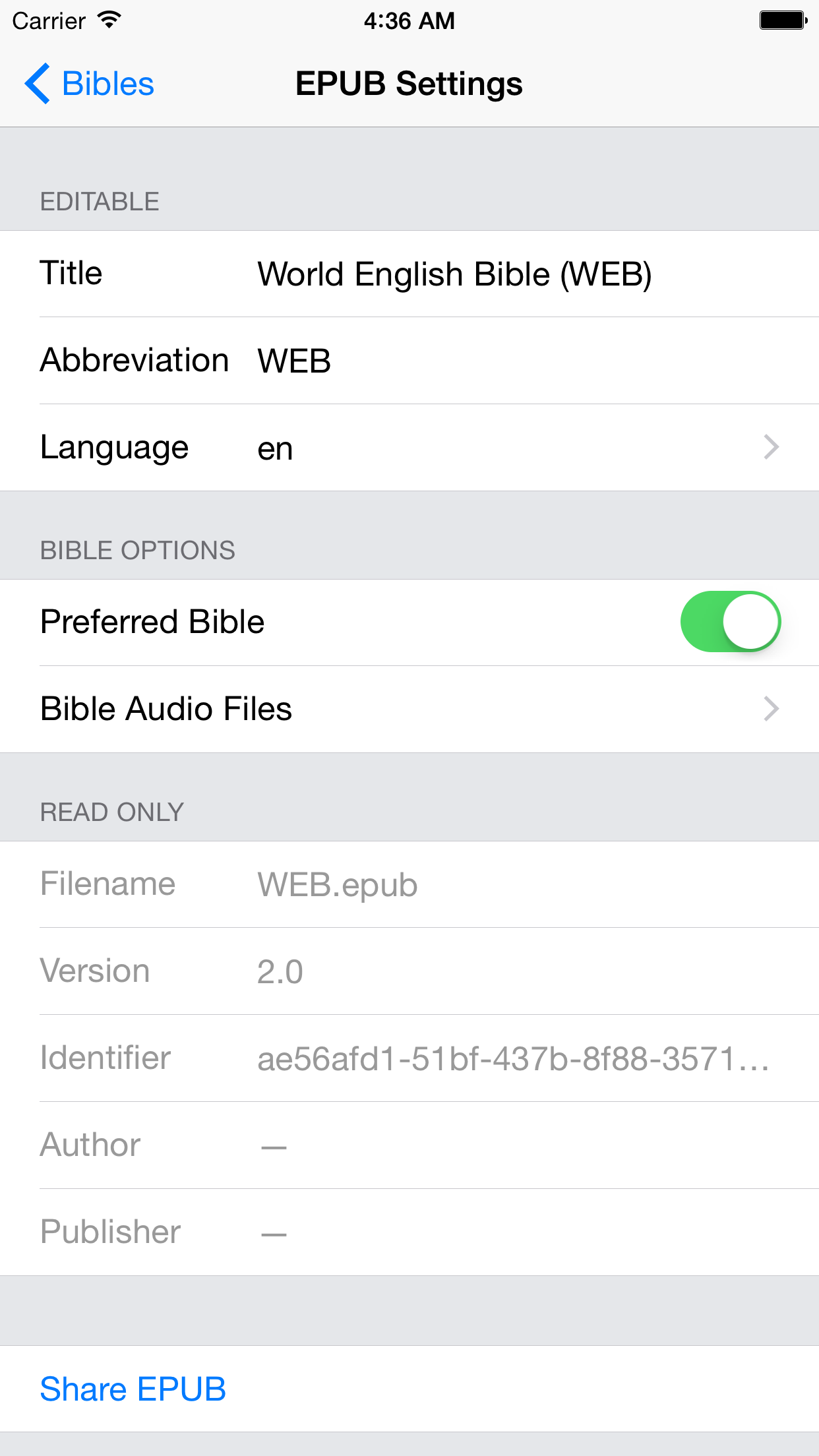This screenshot has height=1456, width=819.
Task: Edit the Title field
Action: tap(454, 274)
